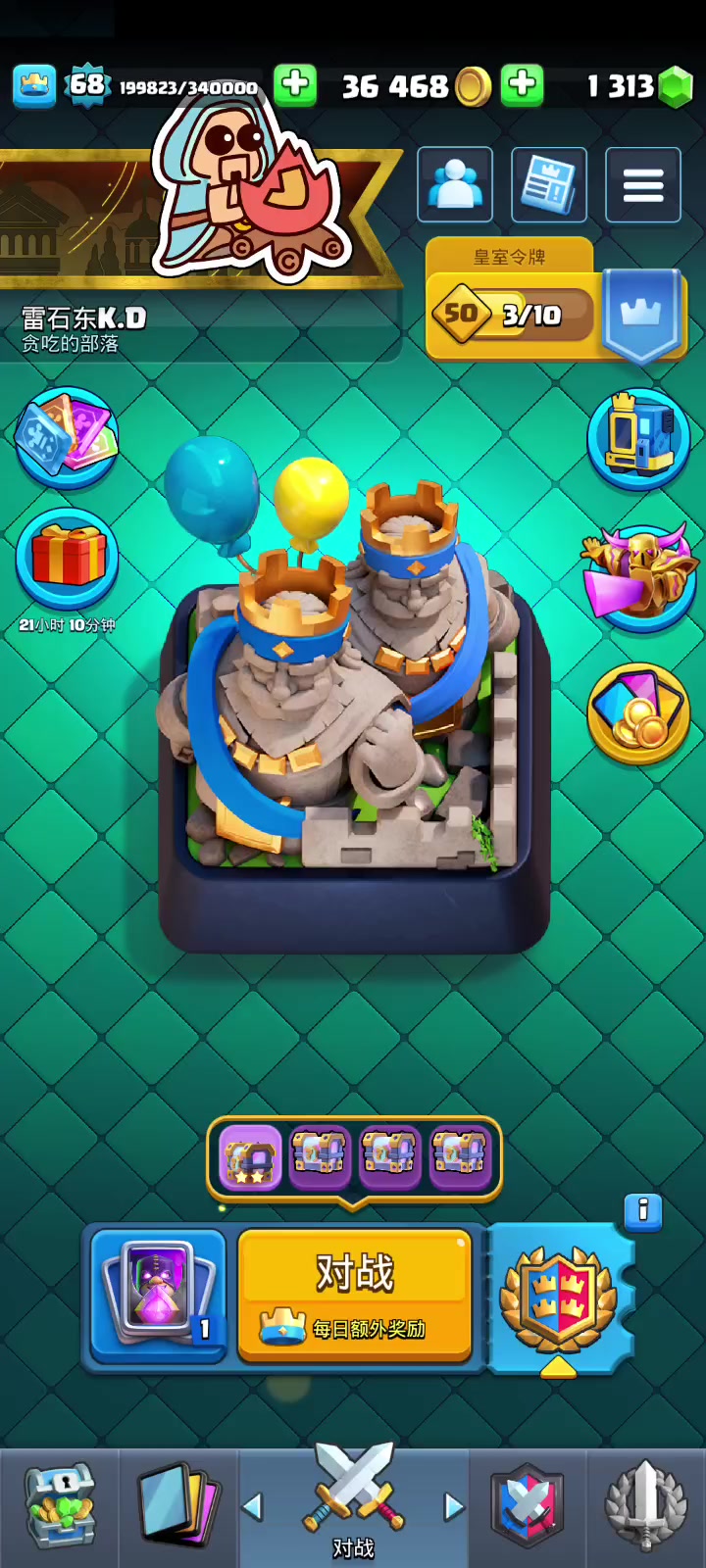Open the info button above the league badge

[643, 1212]
